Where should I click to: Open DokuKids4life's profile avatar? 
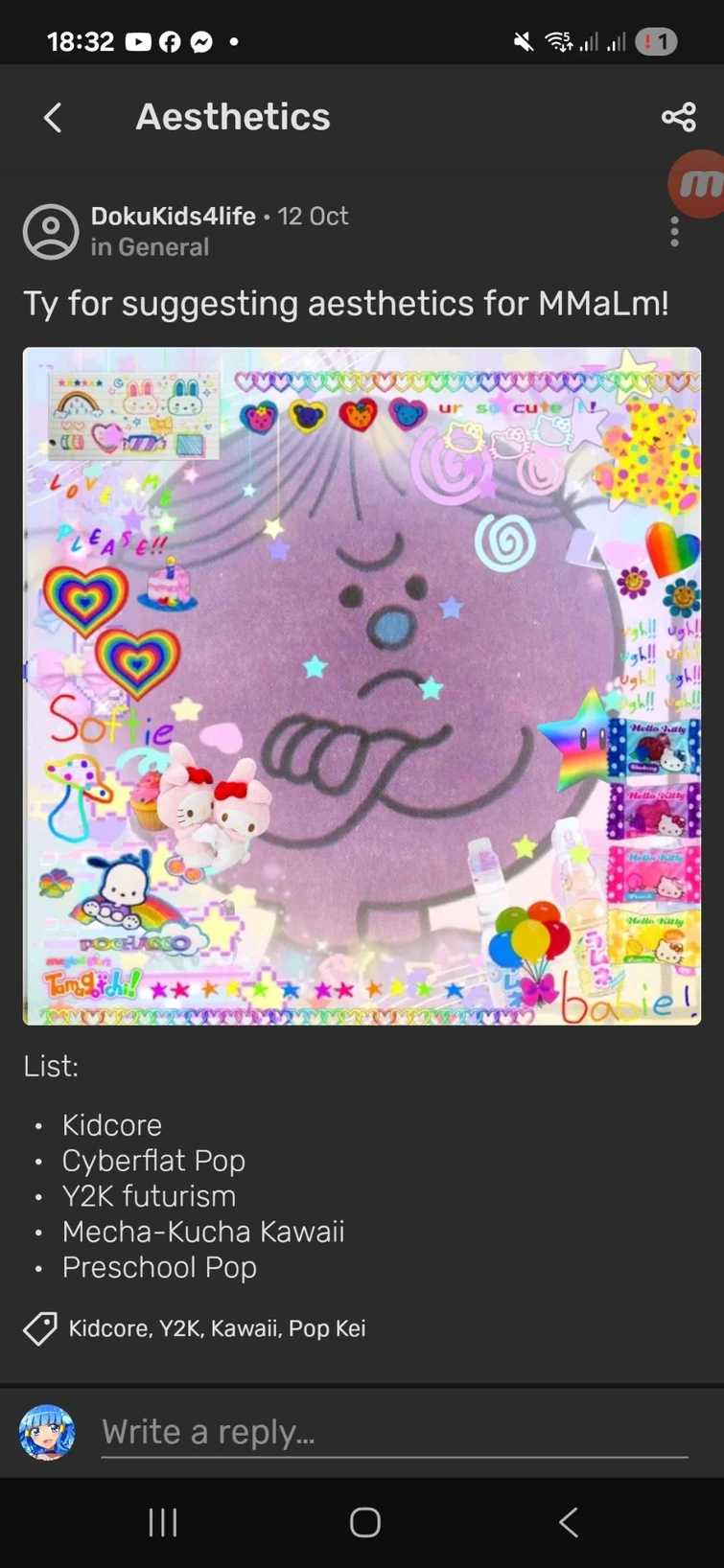coord(50,232)
